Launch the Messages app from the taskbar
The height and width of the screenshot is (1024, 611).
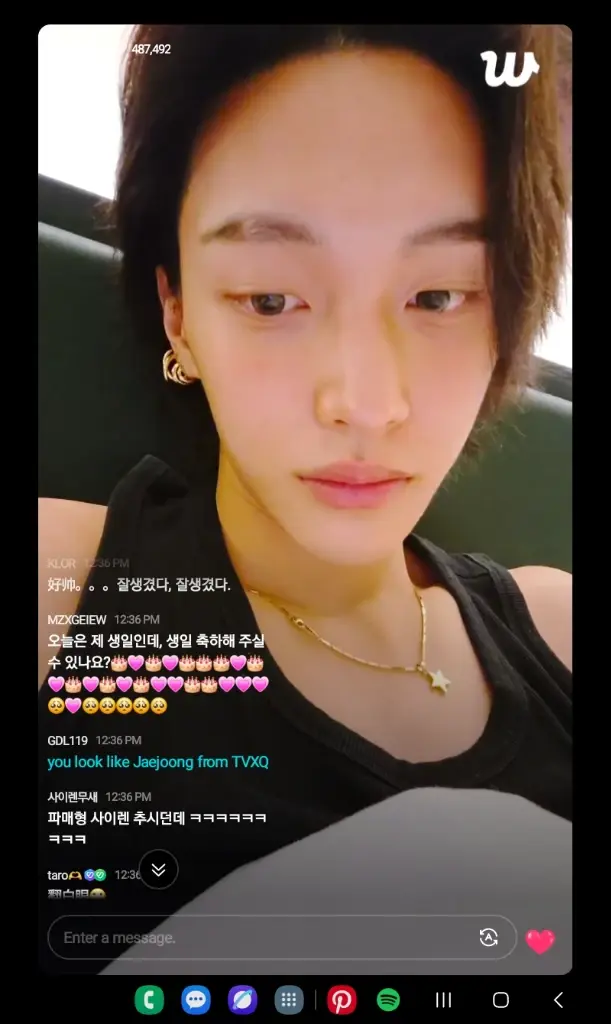point(196,1000)
